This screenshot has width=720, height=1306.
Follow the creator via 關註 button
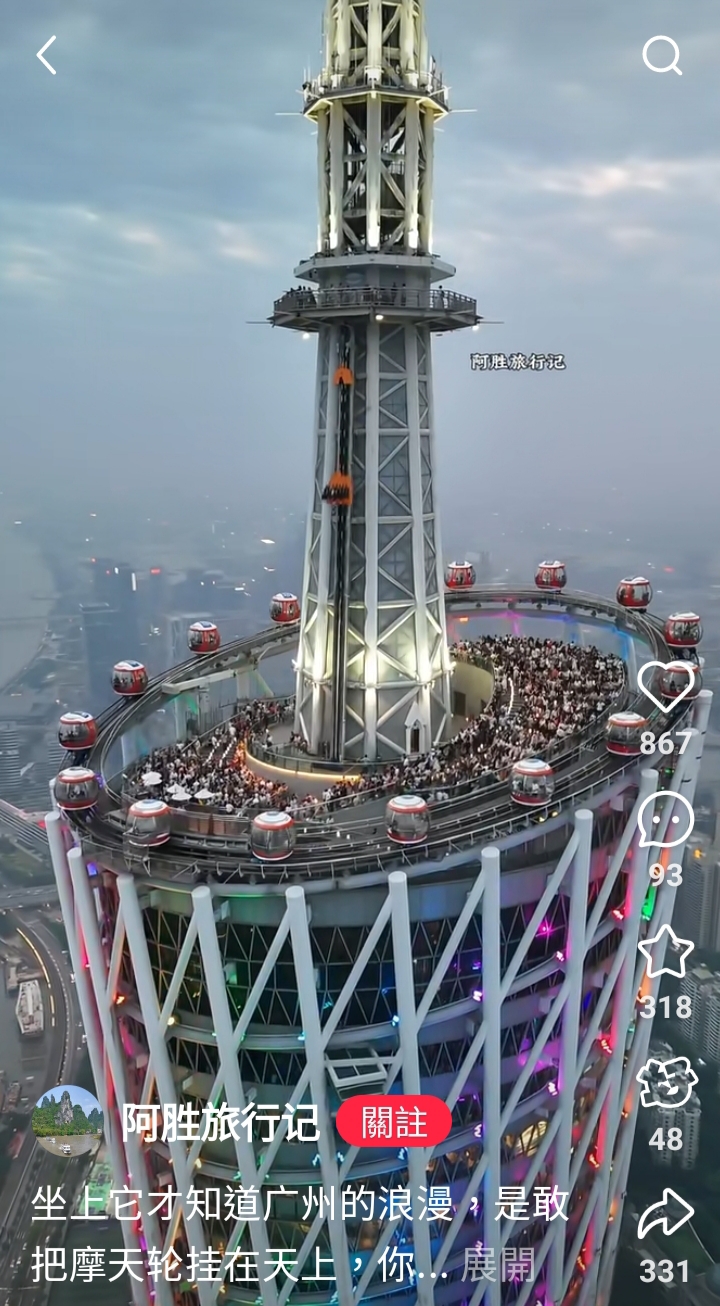click(394, 1121)
